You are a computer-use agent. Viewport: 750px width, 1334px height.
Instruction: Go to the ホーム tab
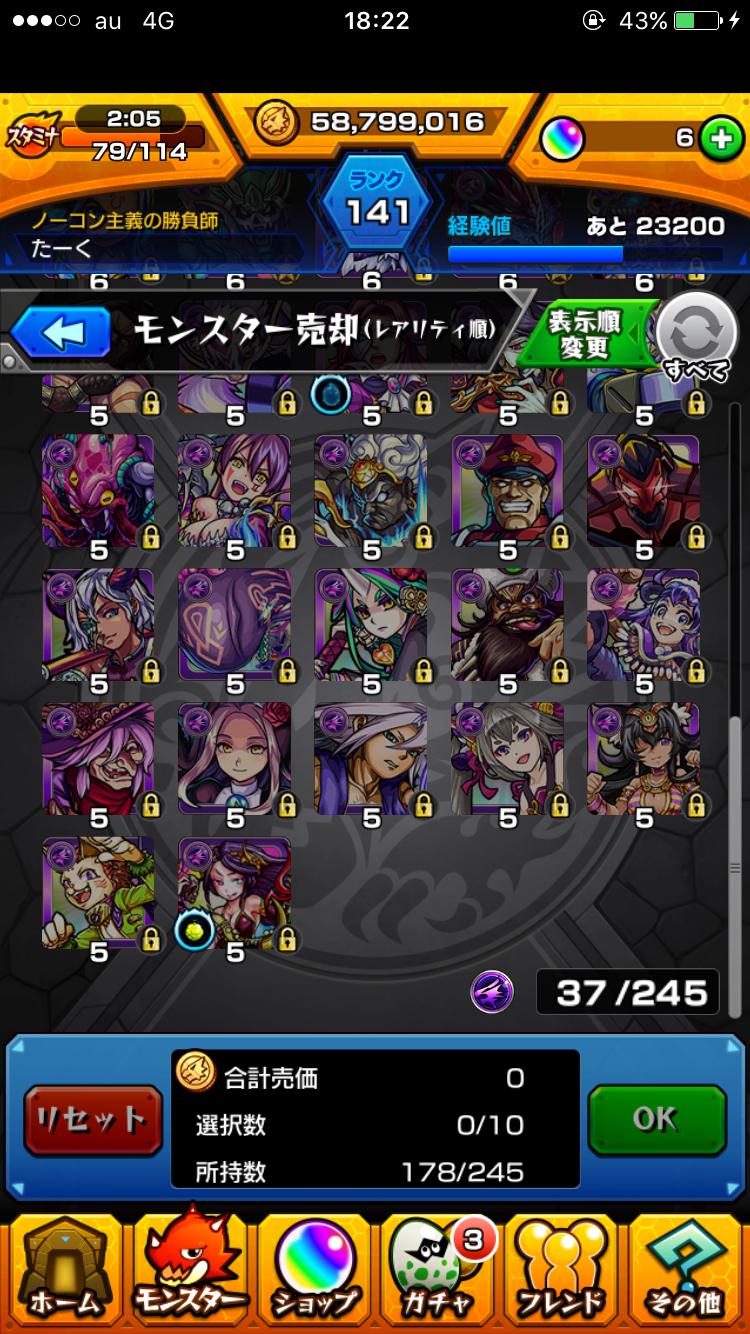point(65,1270)
